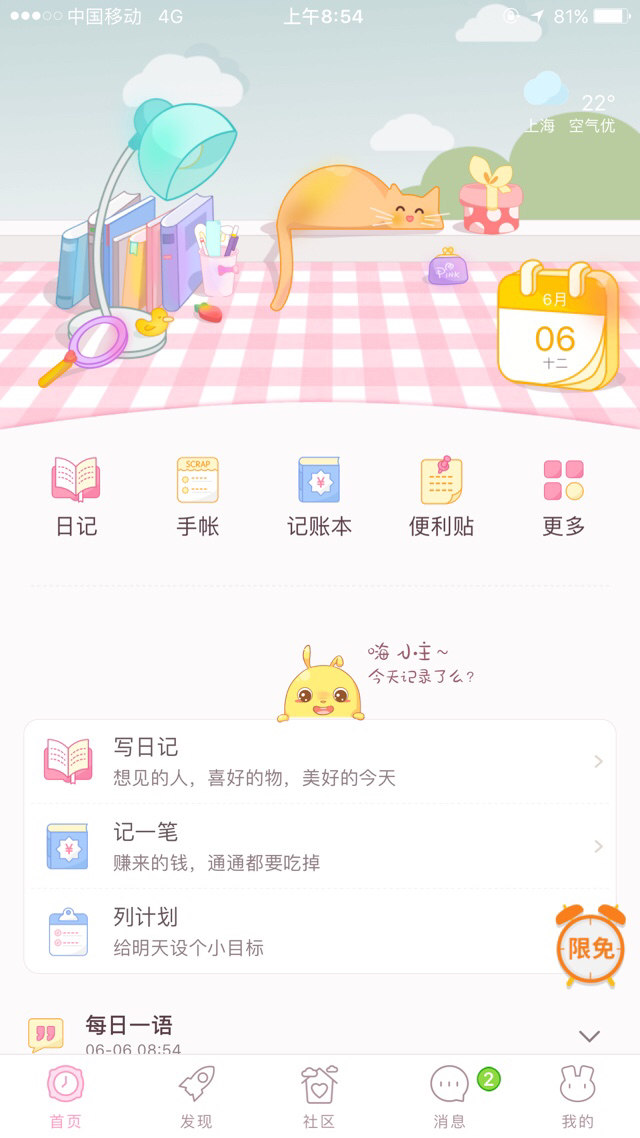Tap 更多 to see more tools
Image resolution: width=640 pixels, height=1138 pixels.
pos(563,497)
